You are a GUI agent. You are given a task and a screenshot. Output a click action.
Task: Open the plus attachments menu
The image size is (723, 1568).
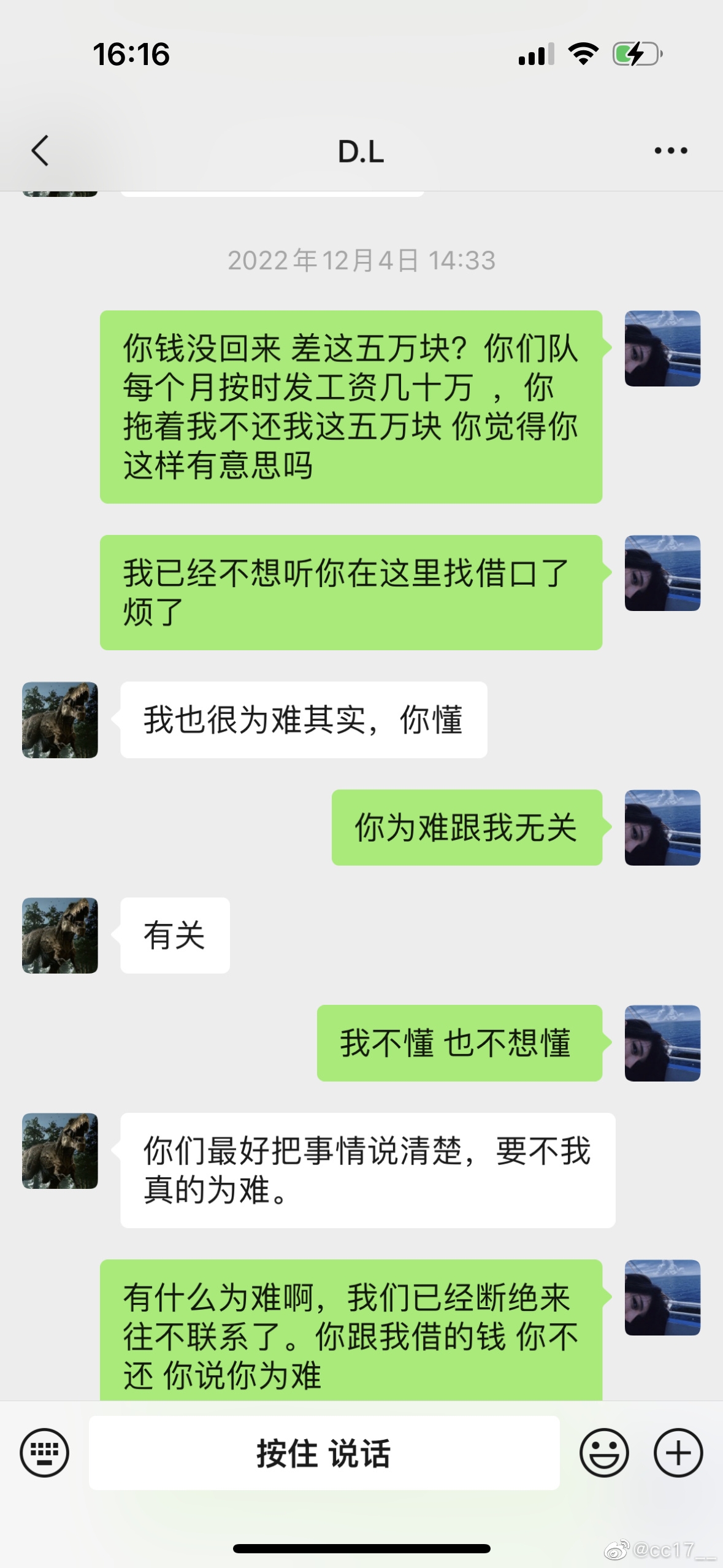[x=678, y=1452]
